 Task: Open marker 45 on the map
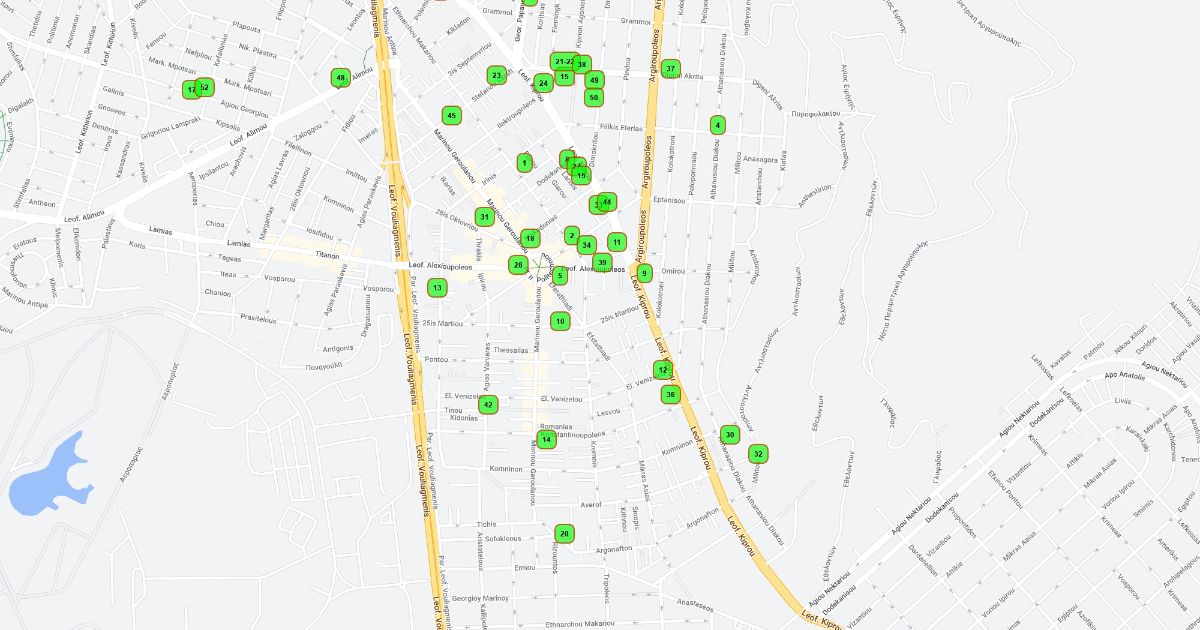tap(452, 115)
